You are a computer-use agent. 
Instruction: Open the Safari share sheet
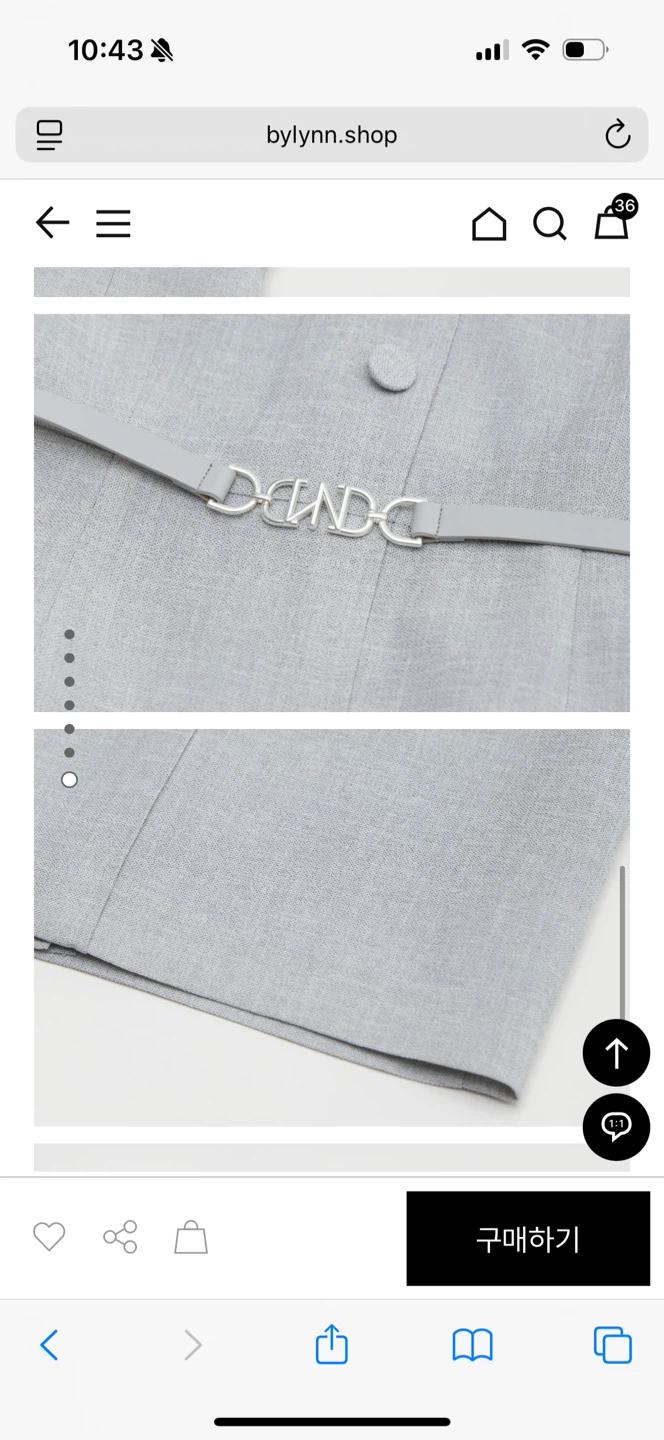(331, 1344)
